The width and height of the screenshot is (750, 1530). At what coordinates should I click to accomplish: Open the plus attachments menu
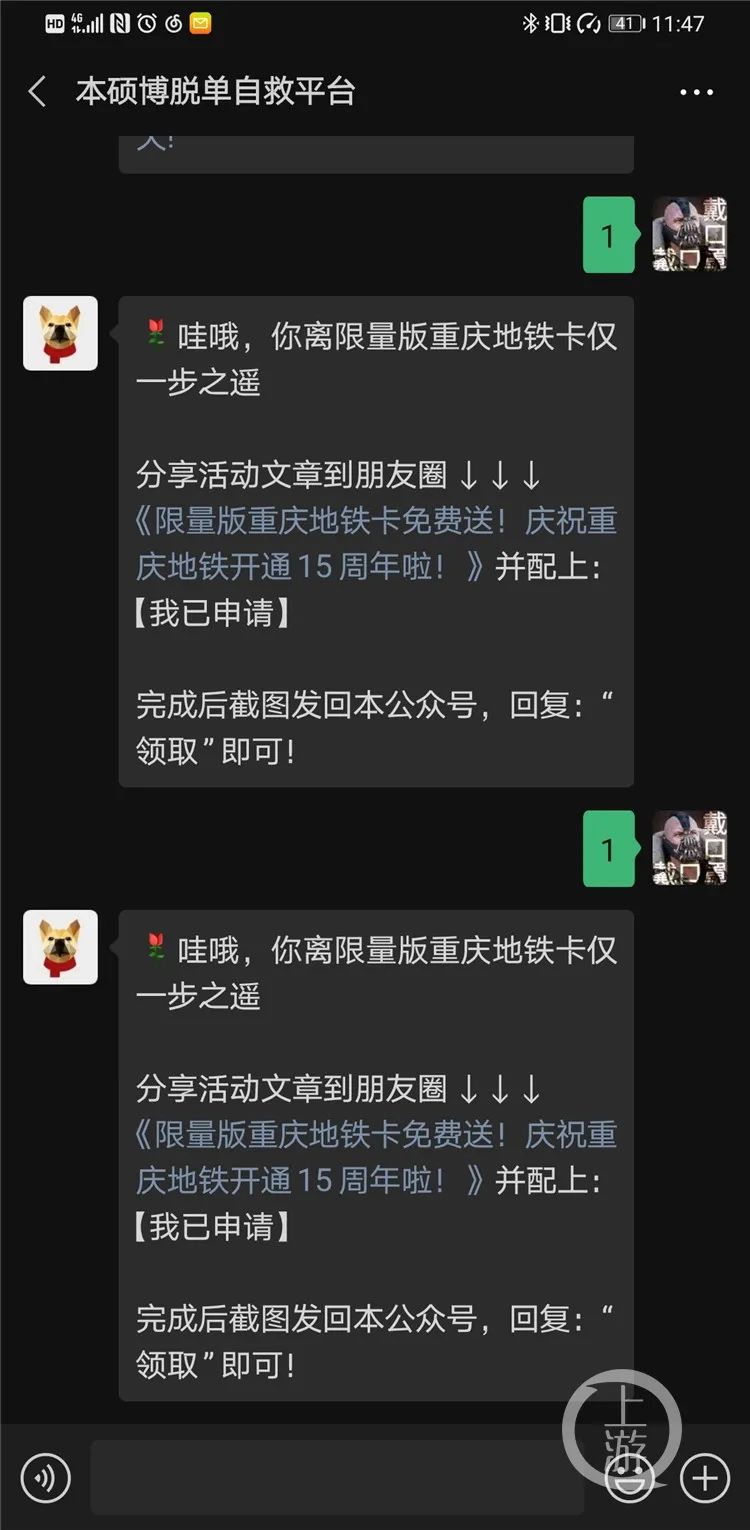pyautogui.click(x=704, y=1478)
